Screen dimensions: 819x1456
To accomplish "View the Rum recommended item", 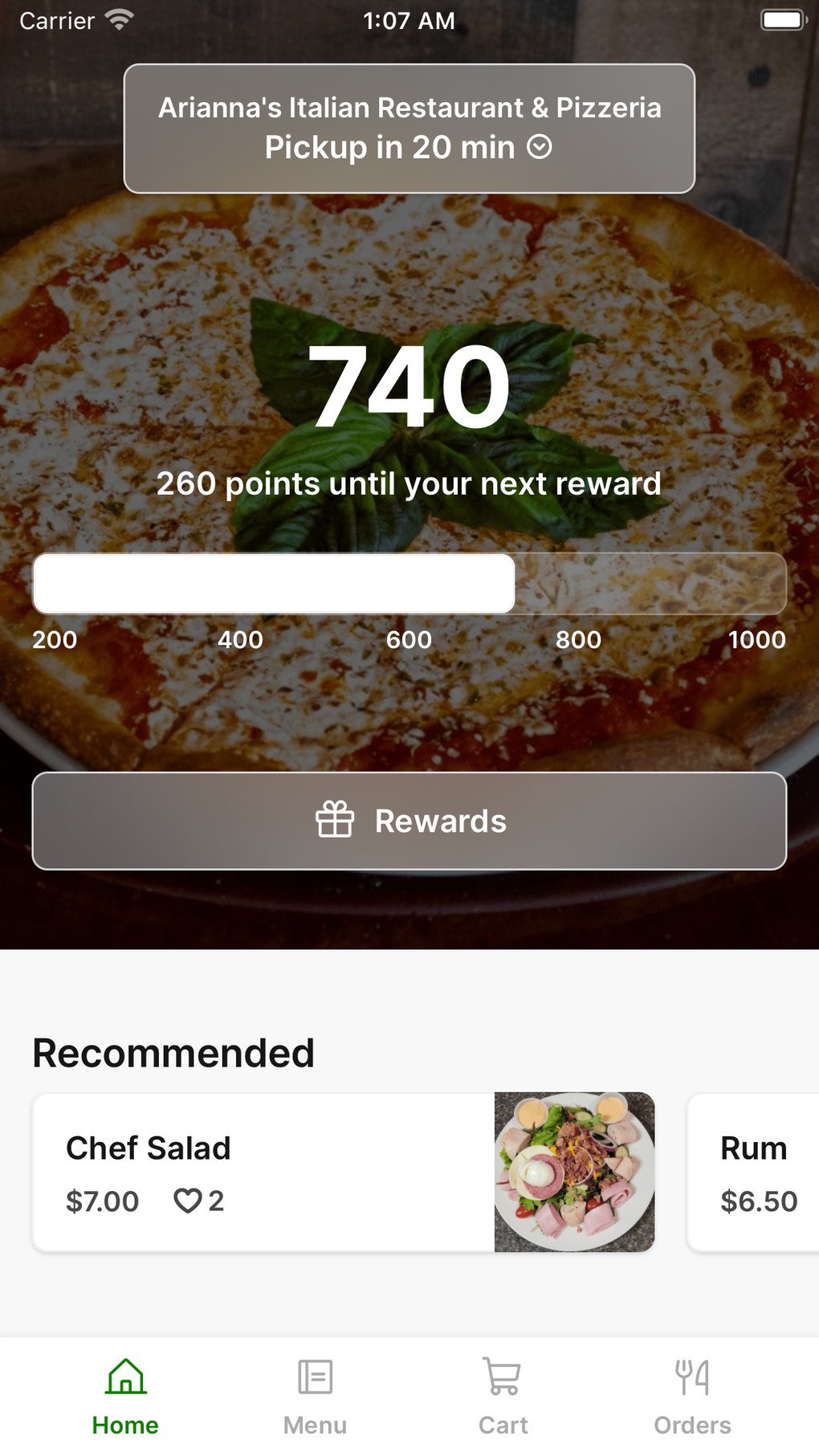I will [x=753, y=1171].
